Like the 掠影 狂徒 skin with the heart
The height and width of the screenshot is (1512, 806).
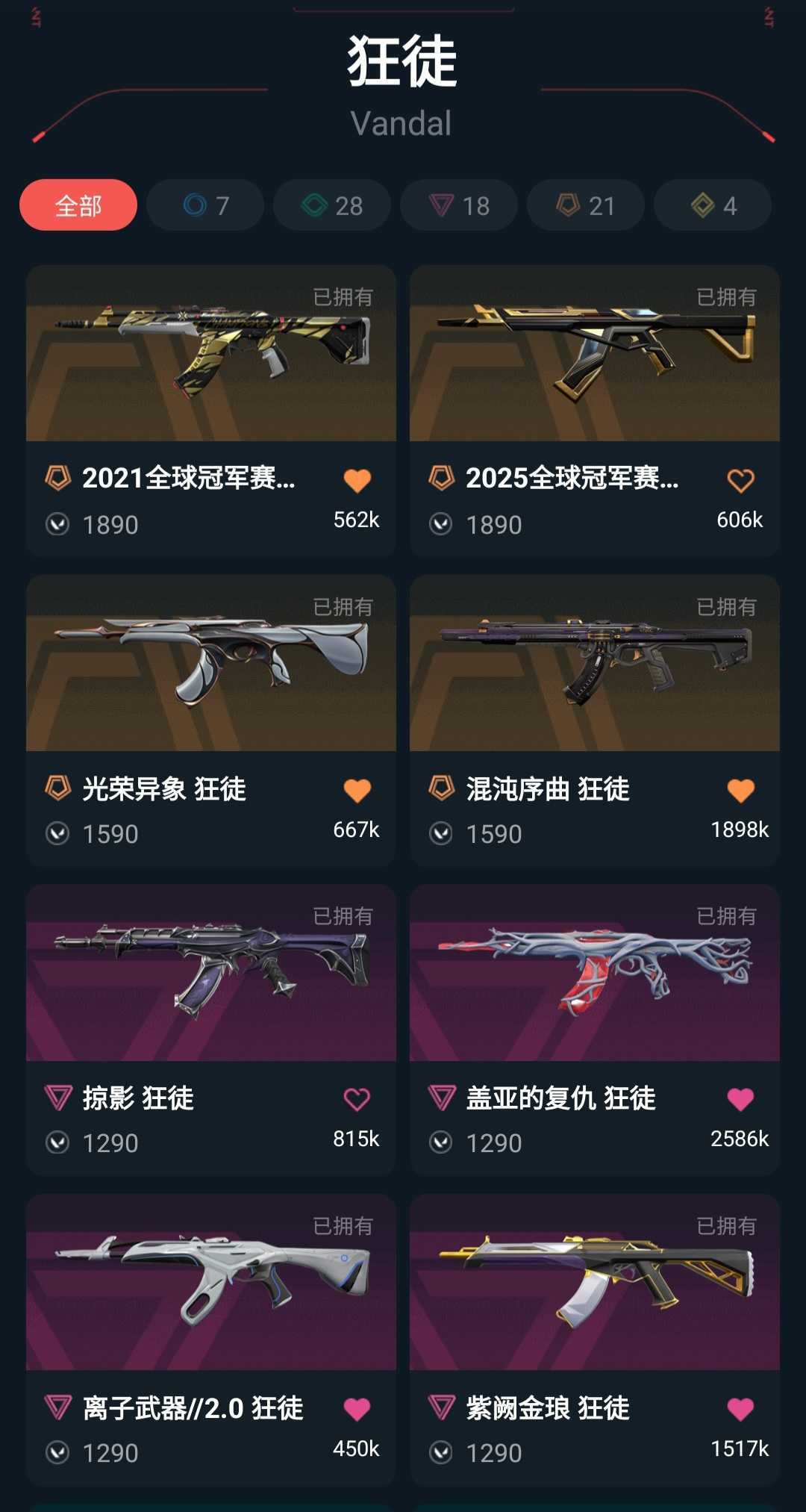tap(357, 1099)
